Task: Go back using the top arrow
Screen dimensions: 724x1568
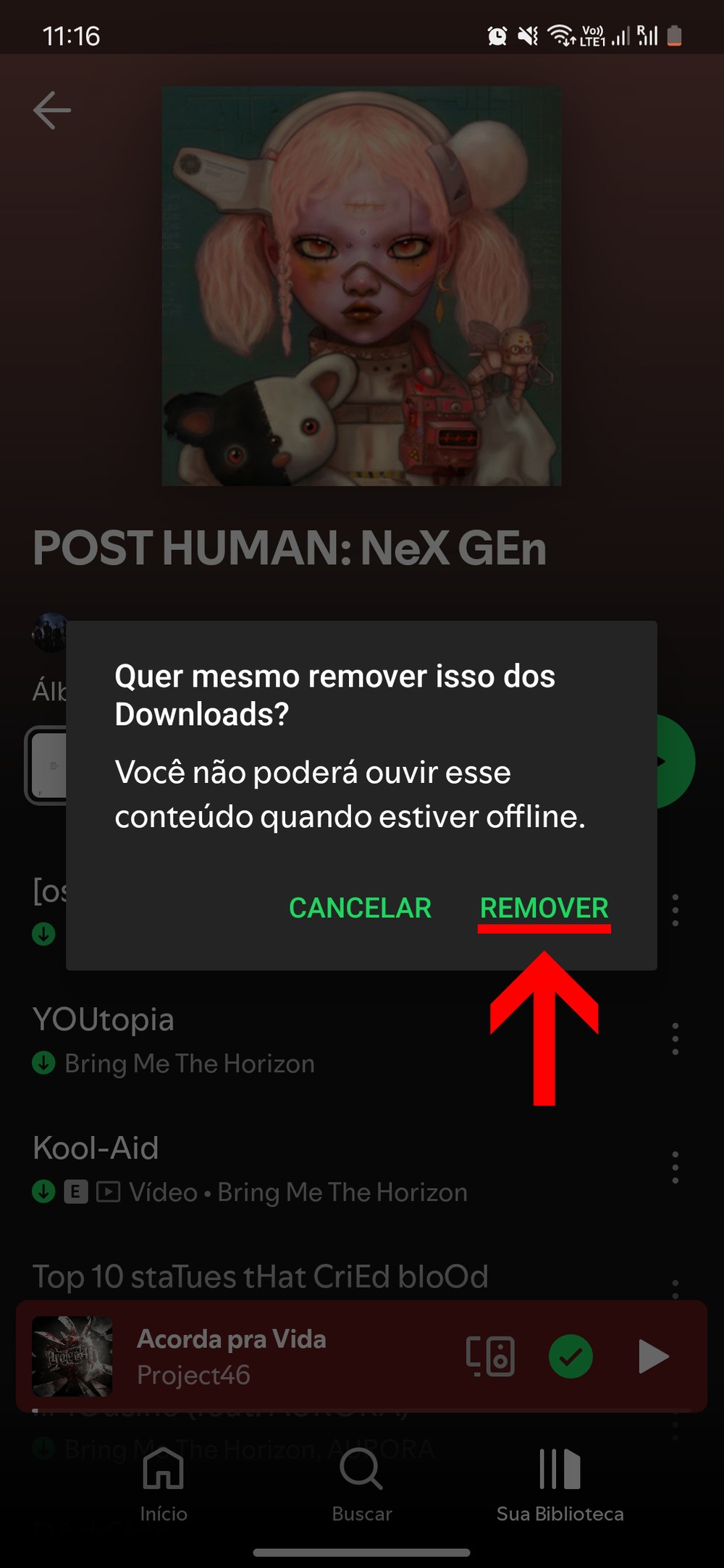Action: [52, 110]
